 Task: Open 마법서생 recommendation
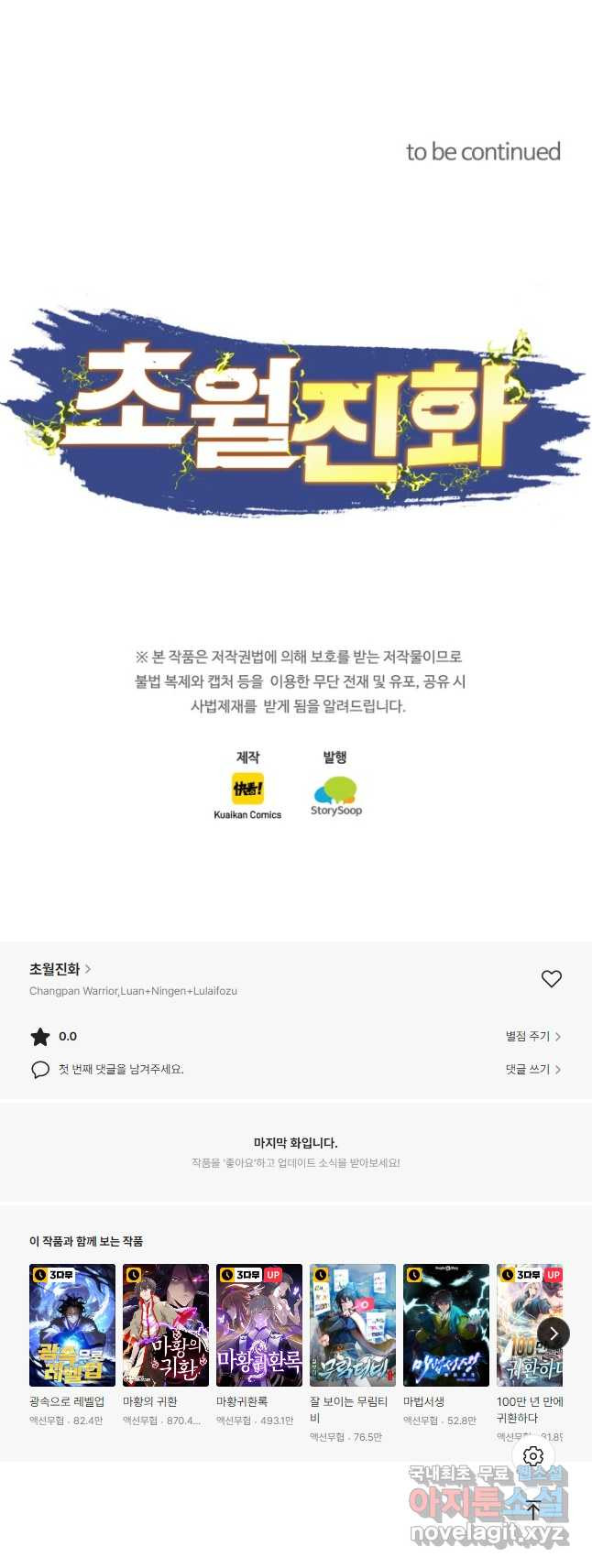click(446, 1325)
